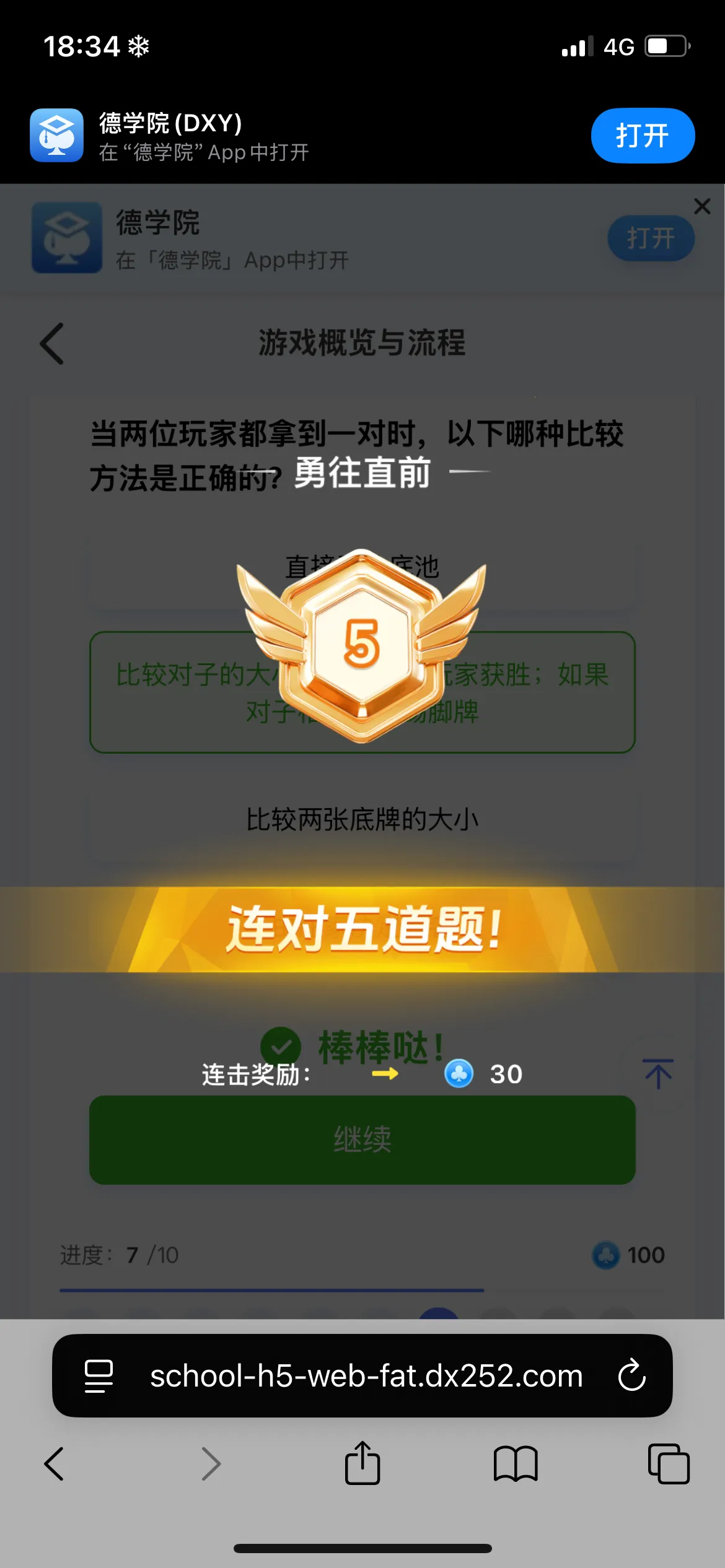Screen dimensions: 725x1568
Task: Tap the back chevron beside 游戏概览与流程
Action: [52, 343]
